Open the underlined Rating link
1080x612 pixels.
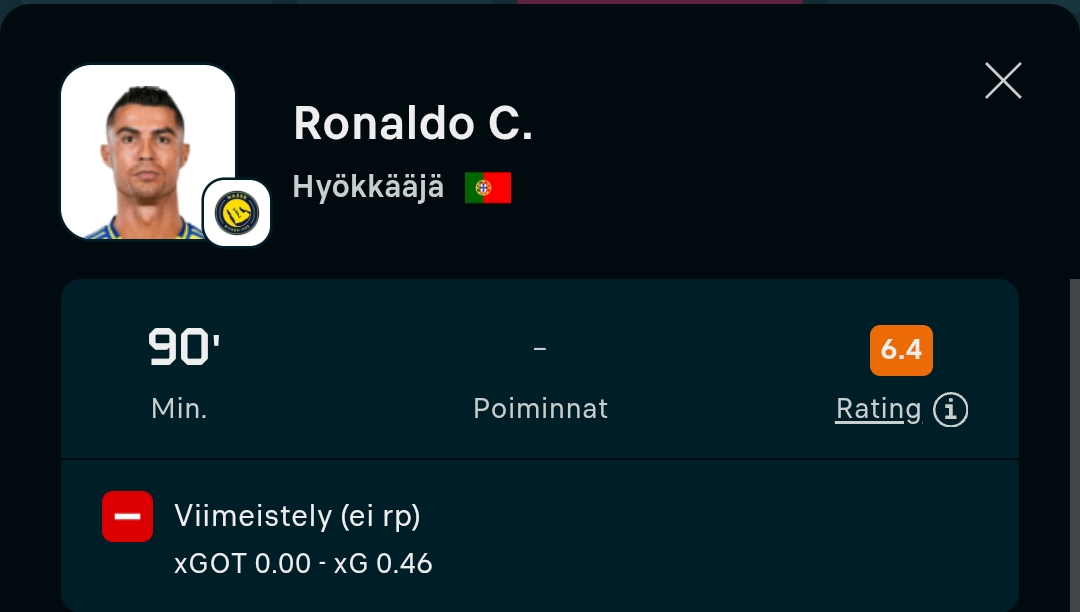[878, 409]
